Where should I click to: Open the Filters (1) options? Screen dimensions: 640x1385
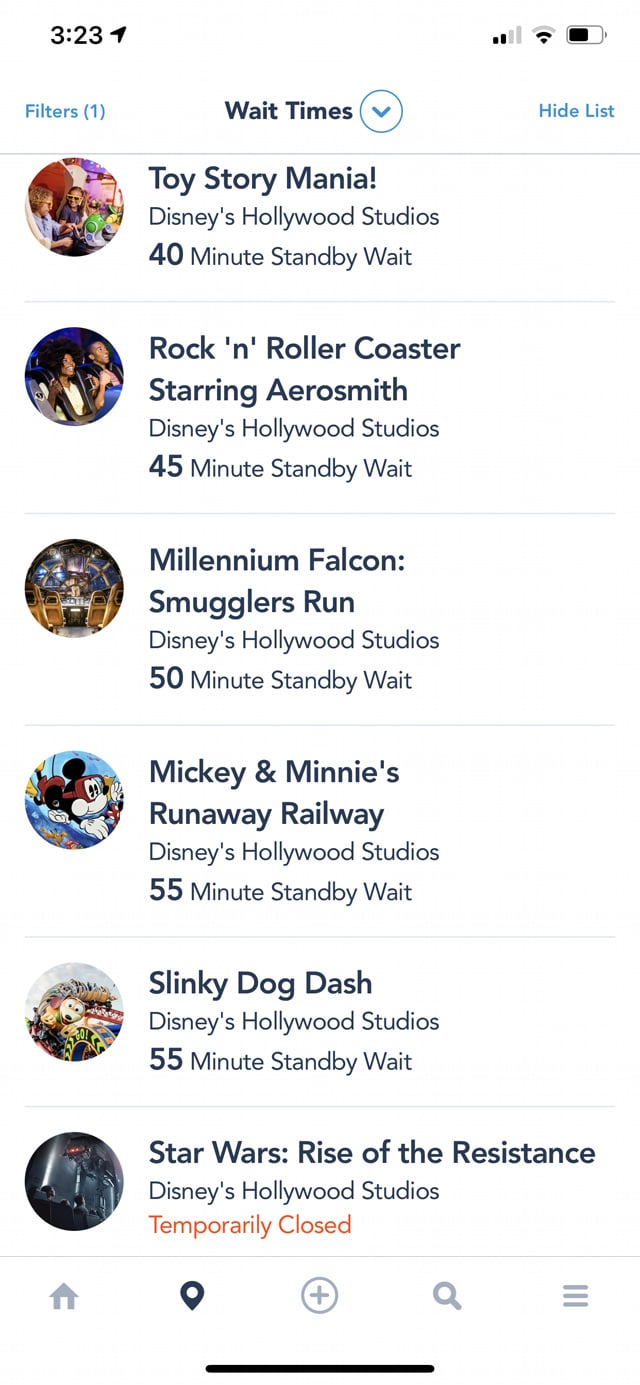tap(65, 111)
